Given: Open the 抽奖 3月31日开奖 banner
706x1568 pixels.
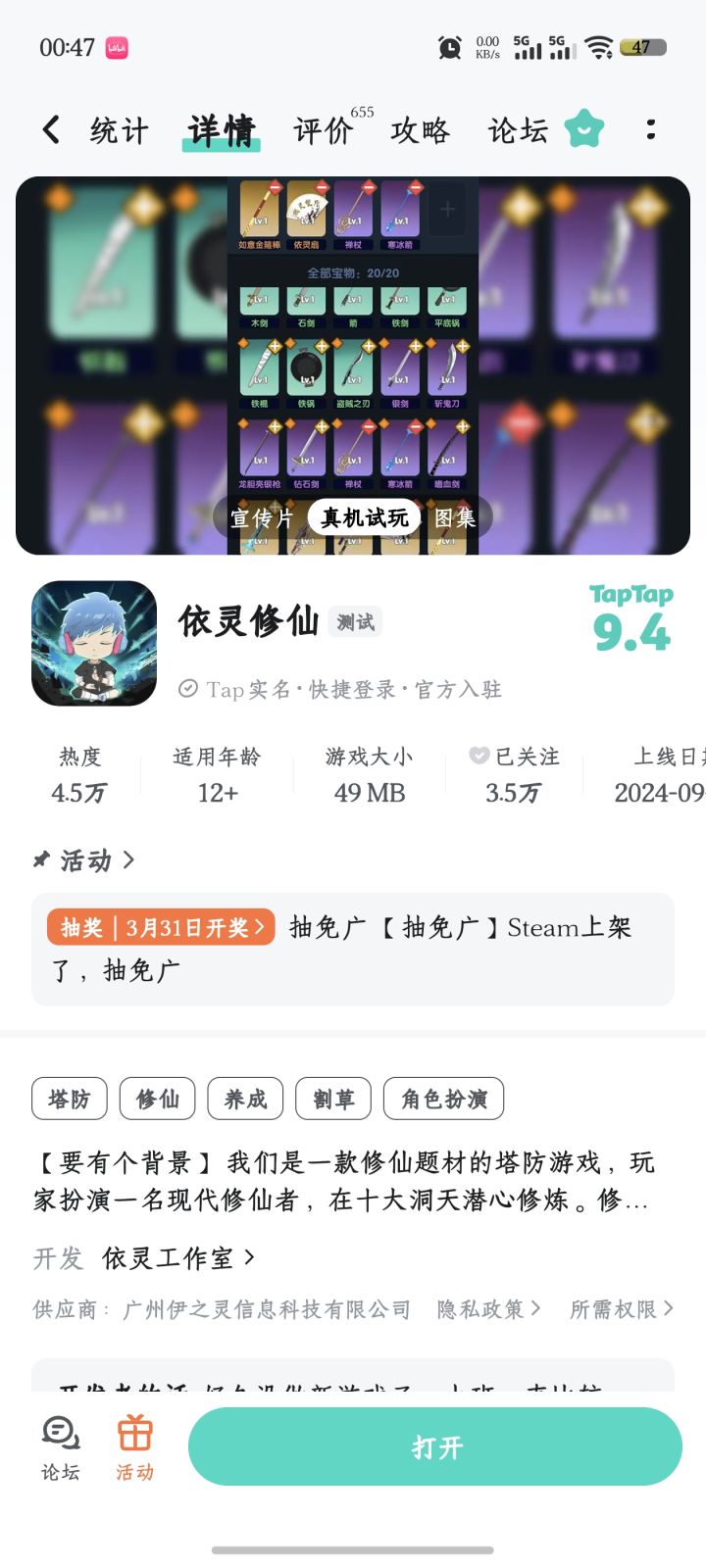Looking at the screenshot, I should click(160, 927).
